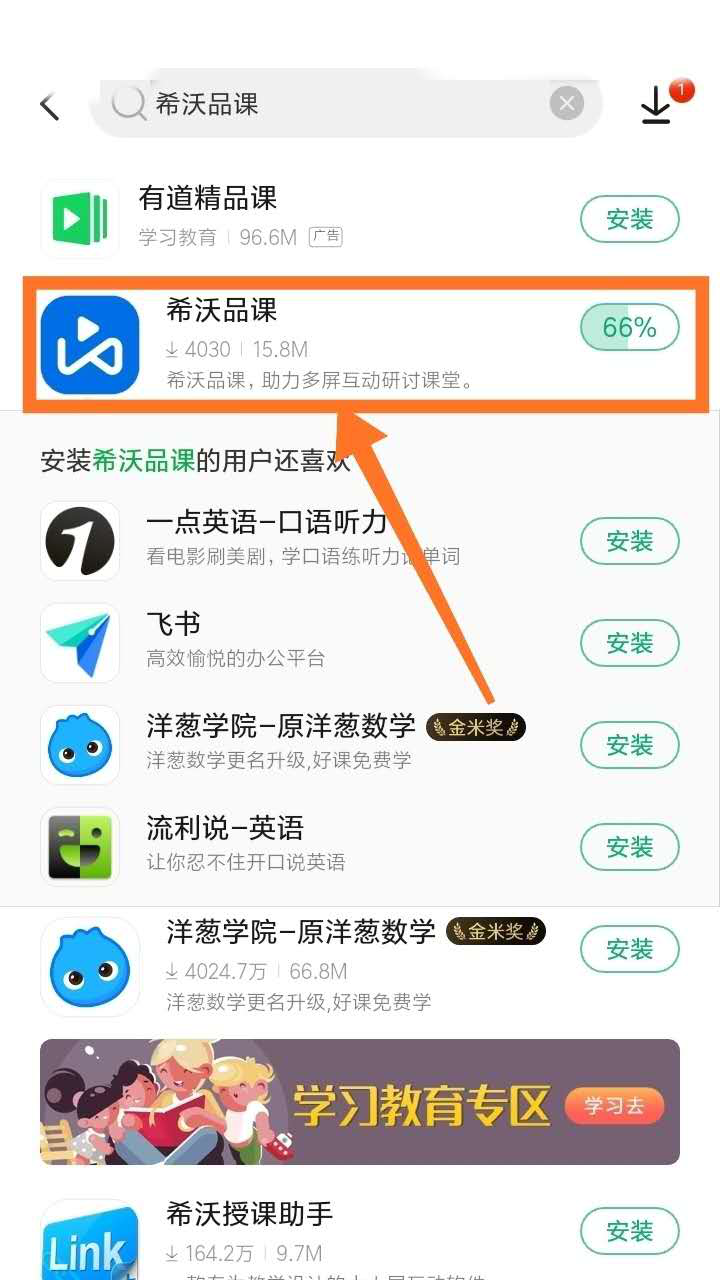Tap the 洋葱学院 blue monster icon
720x1280 pixels.
tap(79, 745)
